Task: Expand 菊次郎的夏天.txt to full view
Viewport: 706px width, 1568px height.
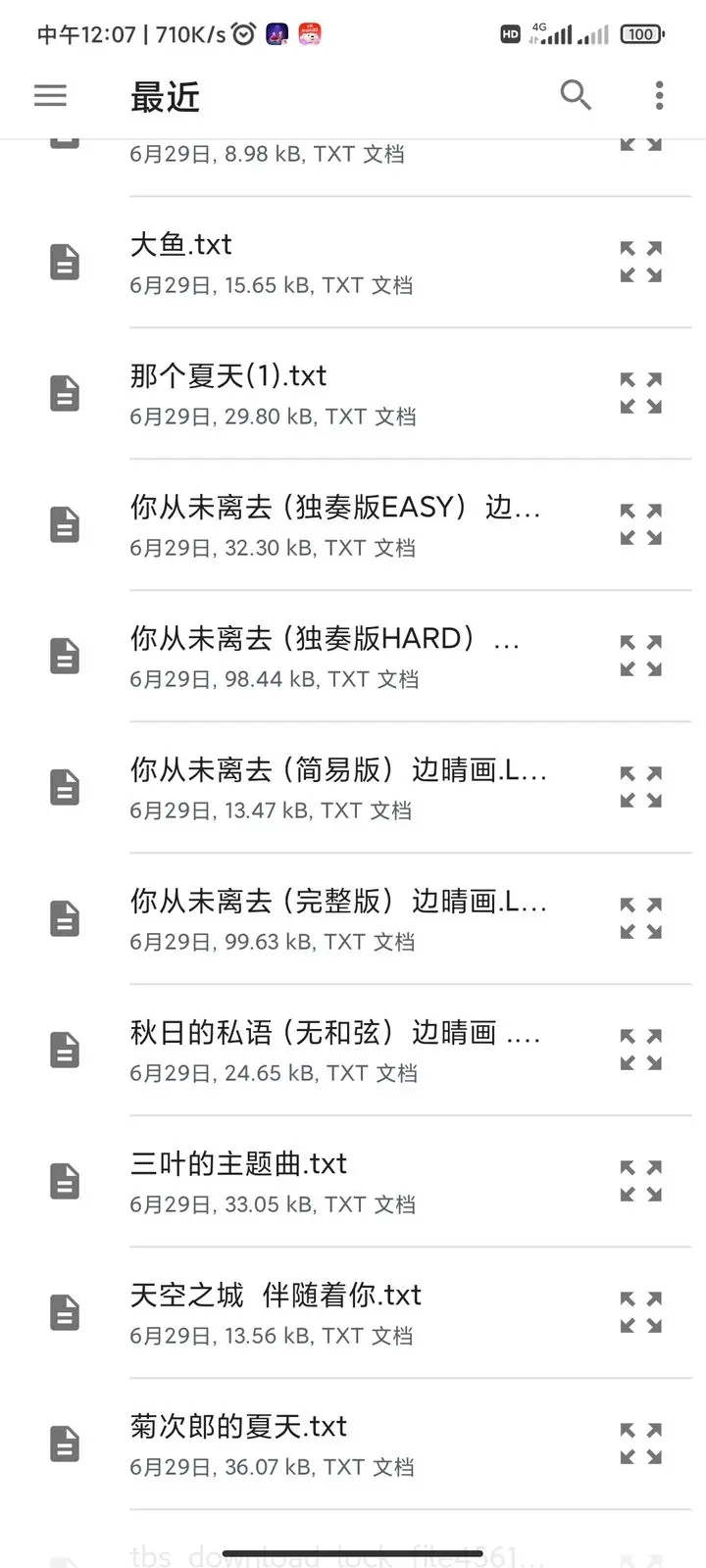Action: pos(640,1444)
